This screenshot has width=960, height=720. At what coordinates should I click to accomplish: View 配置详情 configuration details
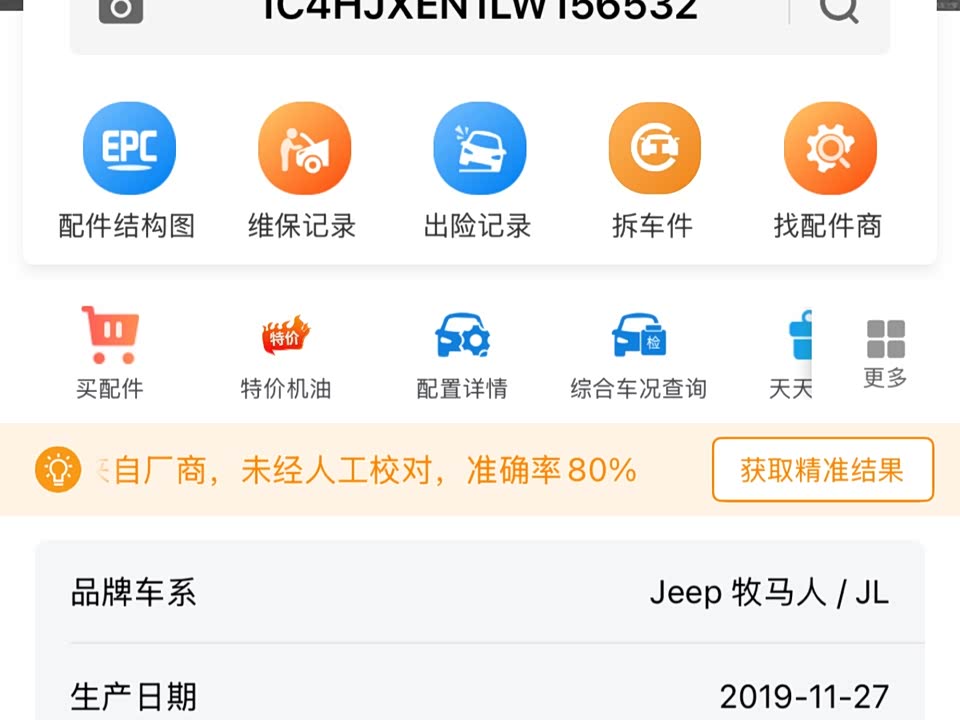point(462,353)
